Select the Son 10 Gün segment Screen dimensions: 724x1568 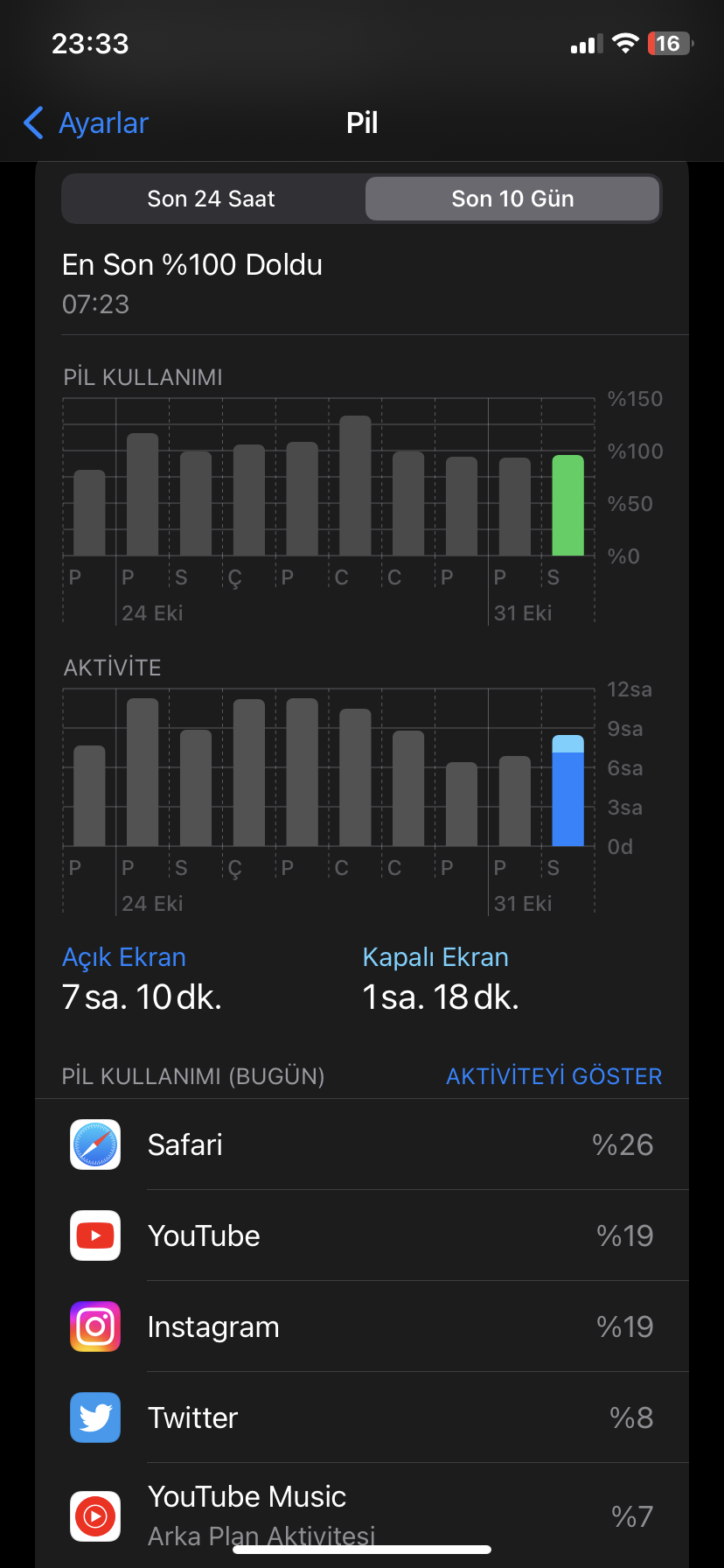click(512, 199)
